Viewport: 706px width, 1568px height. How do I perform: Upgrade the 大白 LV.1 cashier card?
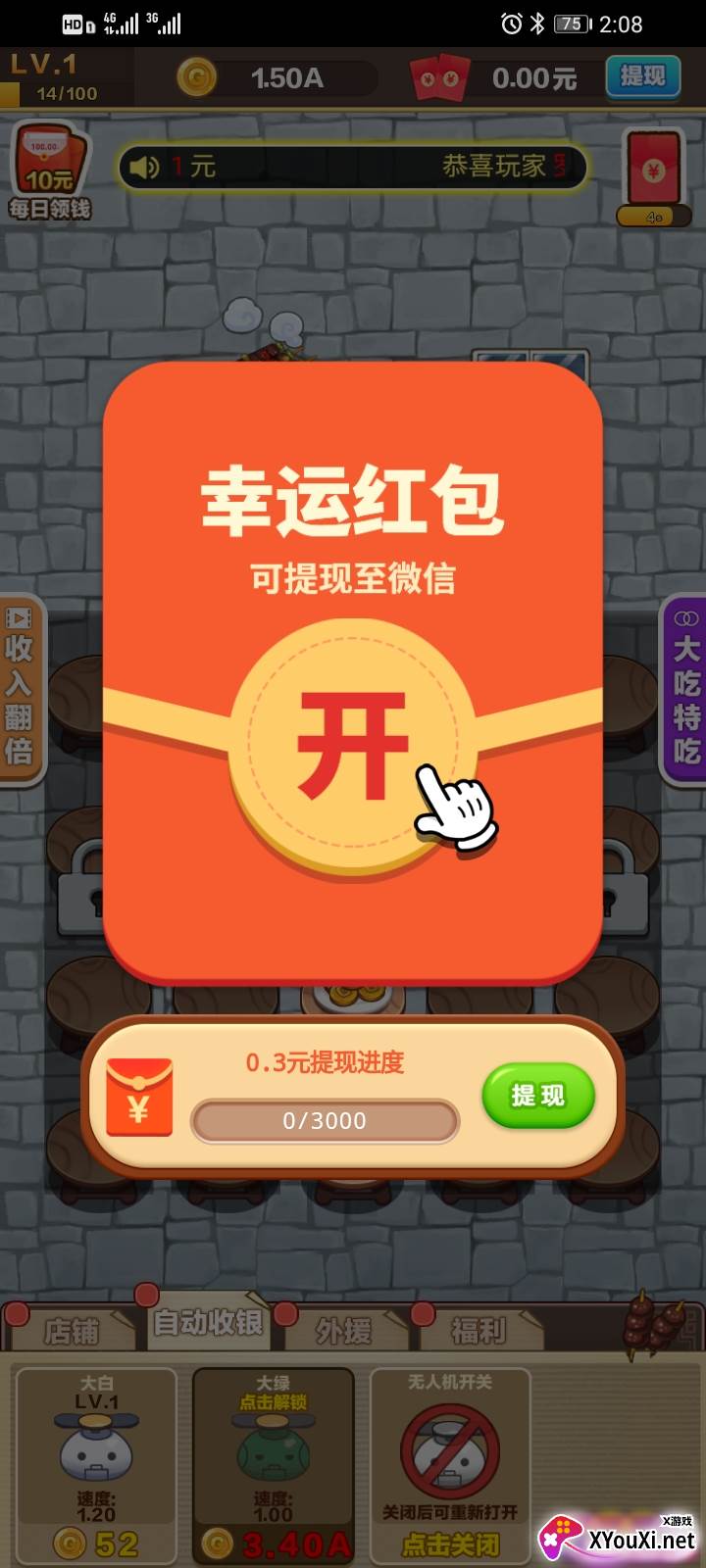pyautogui.click(x=96, y=1466)
